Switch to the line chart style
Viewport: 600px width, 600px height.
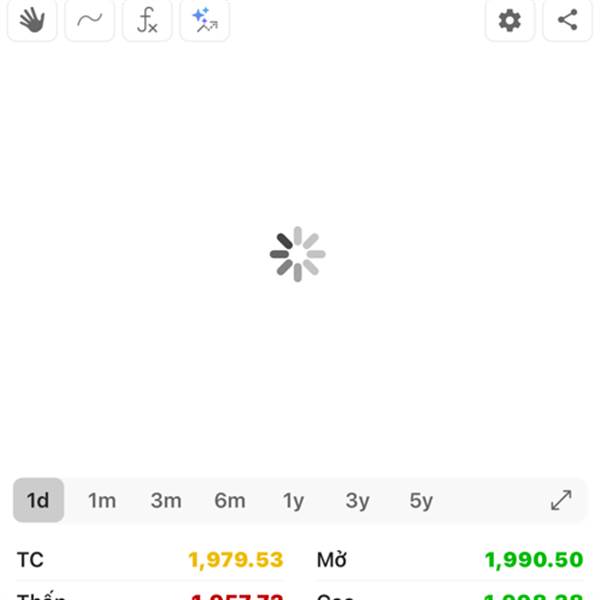pos(90,20)
